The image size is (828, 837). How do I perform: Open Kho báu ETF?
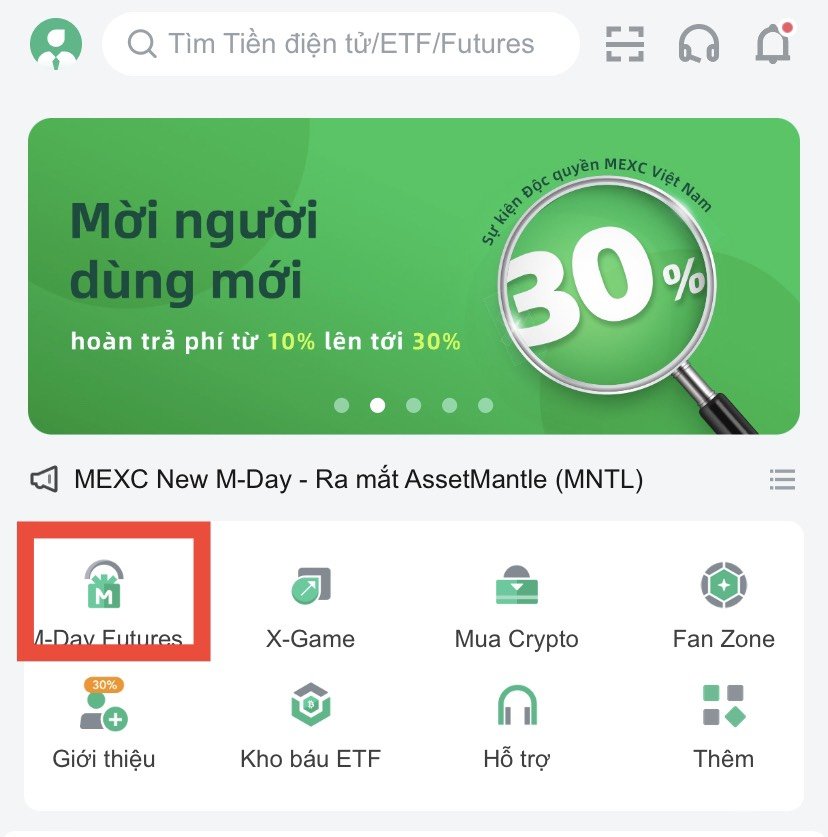310,723
